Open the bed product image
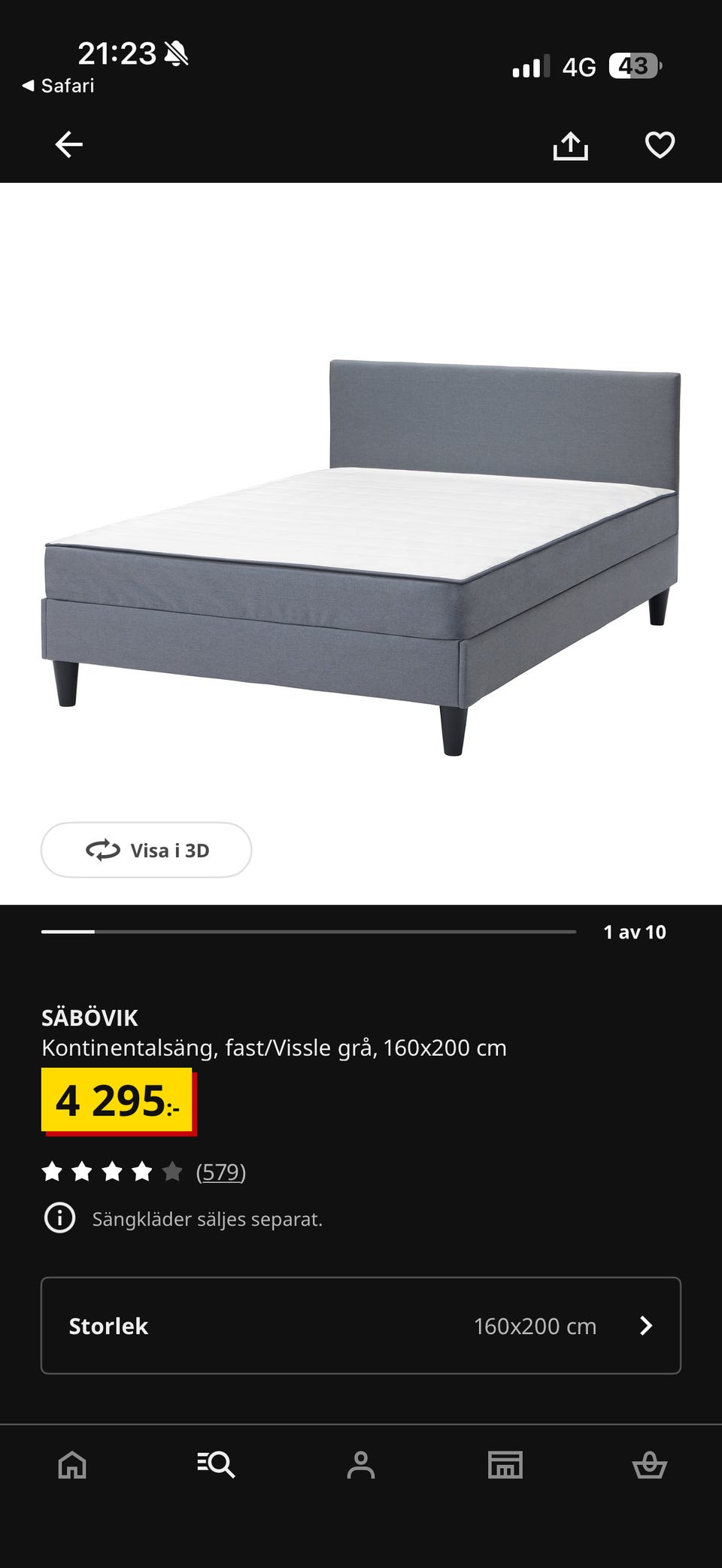This screenshot has width=722, height=1568. pos(361,557)
